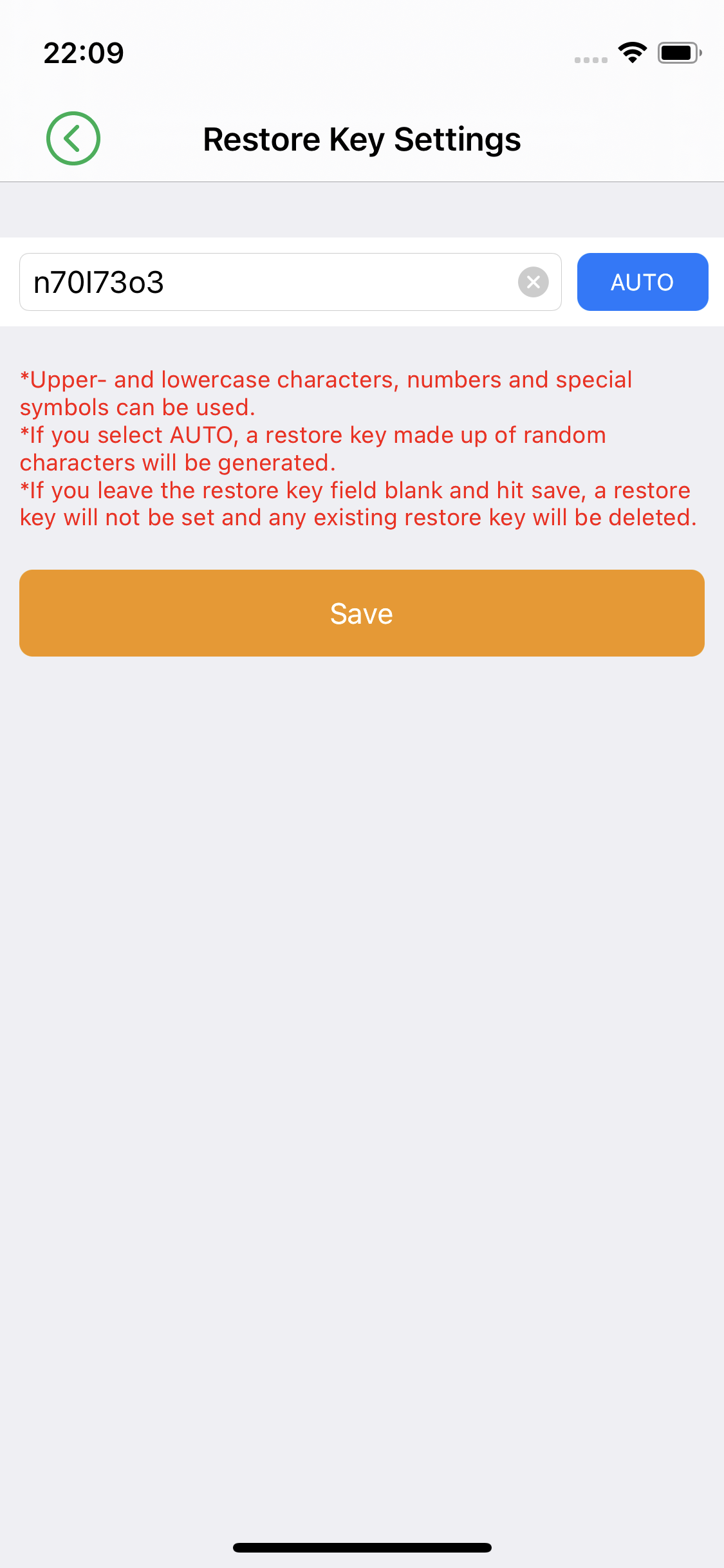Tap the battery indicator icon

(x=678, y=53)
